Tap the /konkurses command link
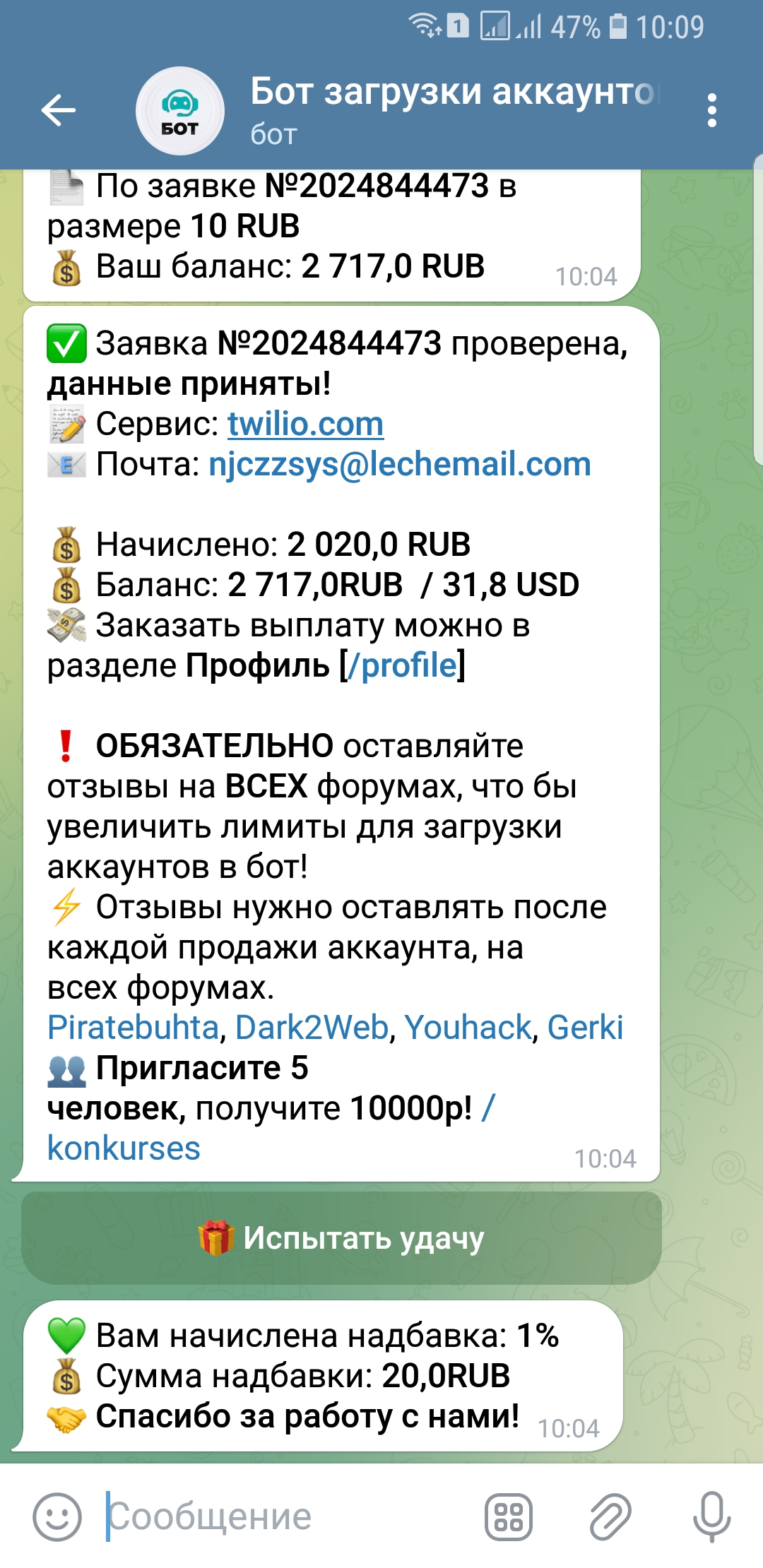 pyautogui.click(x=124, y=1148)
